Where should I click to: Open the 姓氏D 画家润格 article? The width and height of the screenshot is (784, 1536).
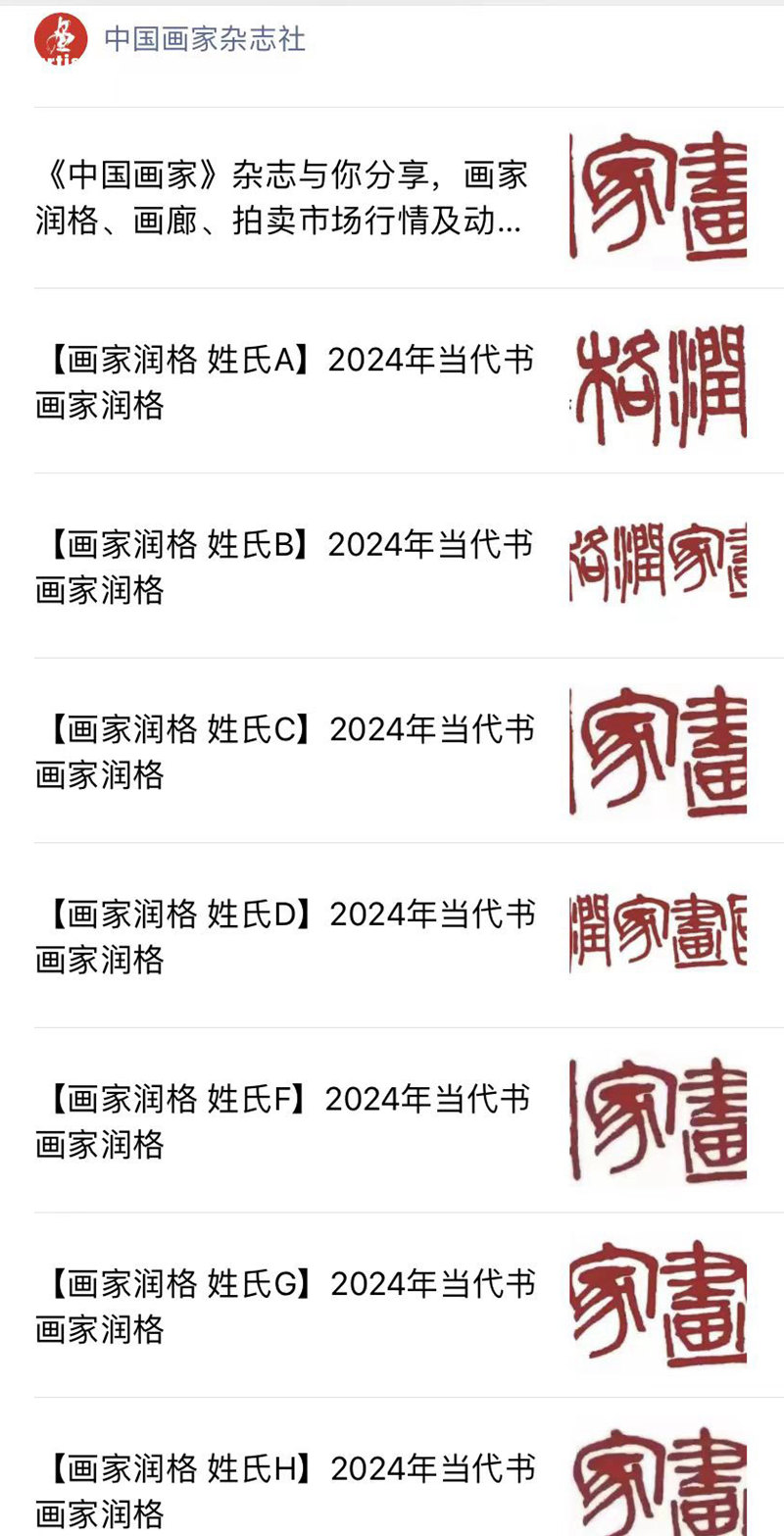pos(284,936)
